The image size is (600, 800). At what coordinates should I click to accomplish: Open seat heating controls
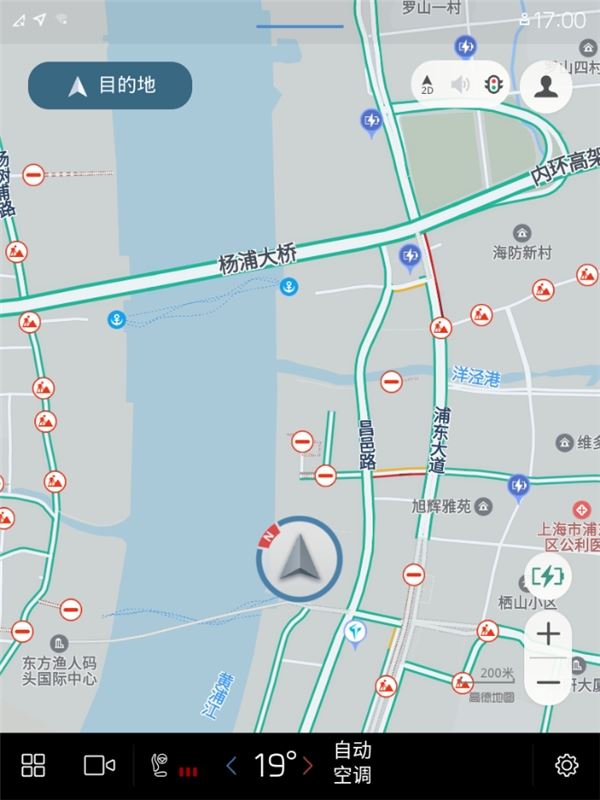coord(172,767)
